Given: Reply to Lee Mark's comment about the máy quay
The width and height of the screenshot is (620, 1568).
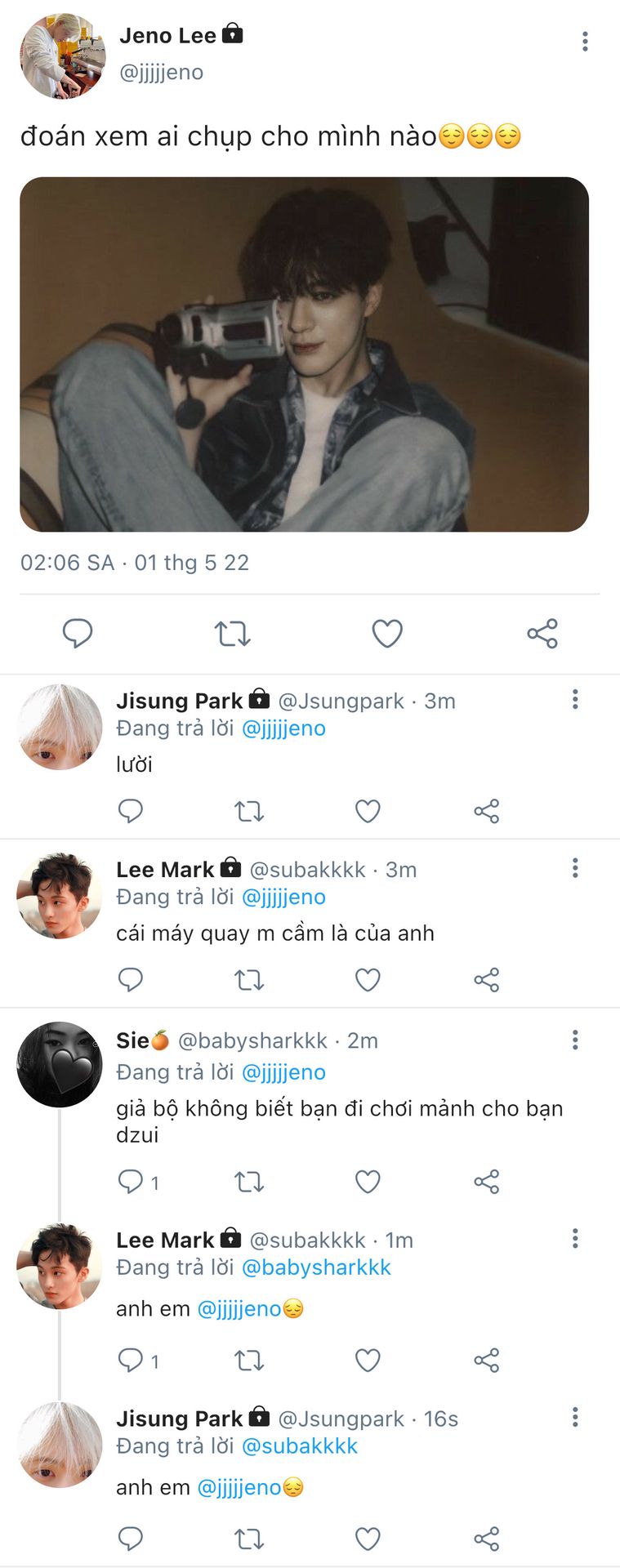Looking at the screenshot, I should click(131, 979).
